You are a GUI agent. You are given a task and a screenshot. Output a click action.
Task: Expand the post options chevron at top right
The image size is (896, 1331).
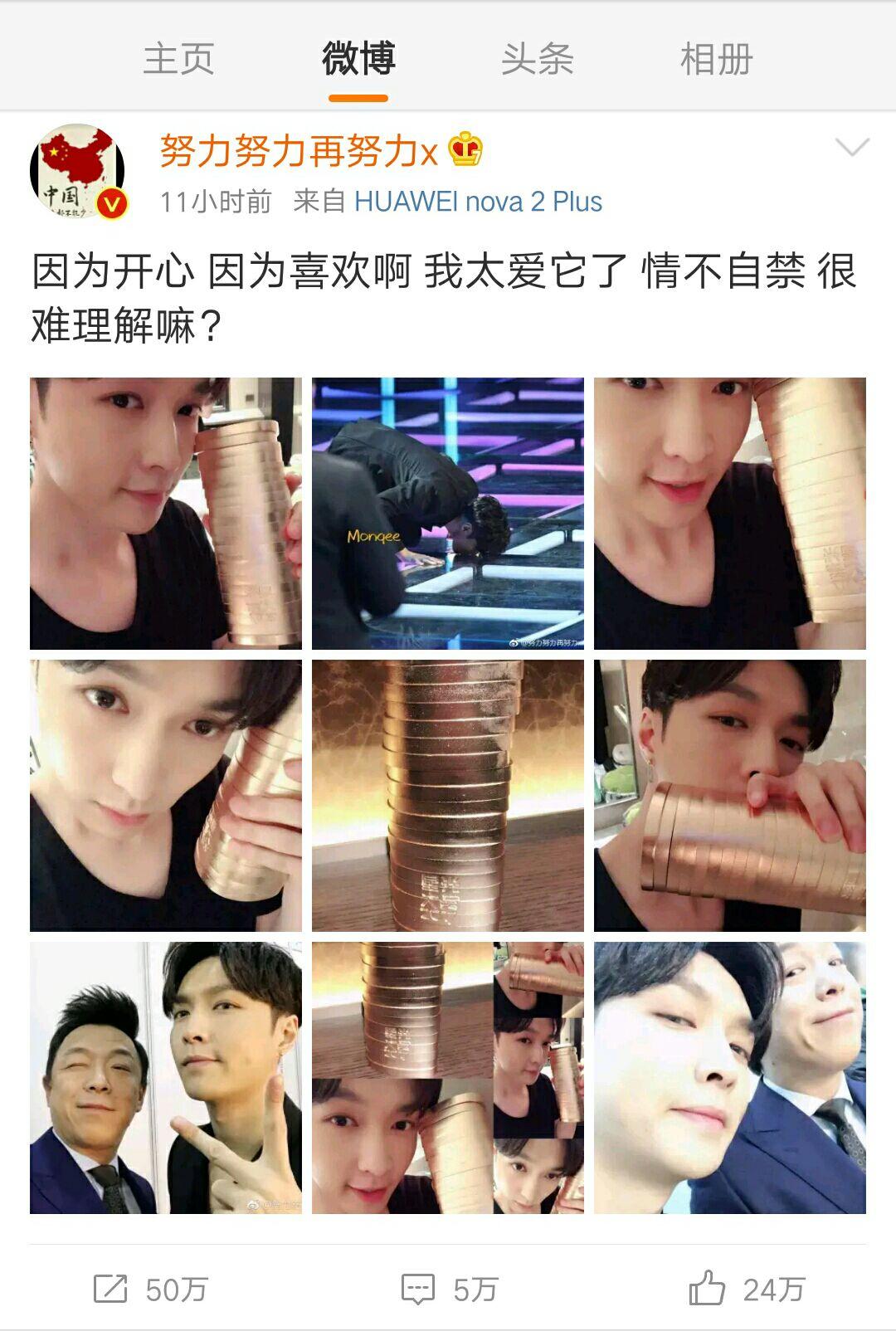click(855, 145)
